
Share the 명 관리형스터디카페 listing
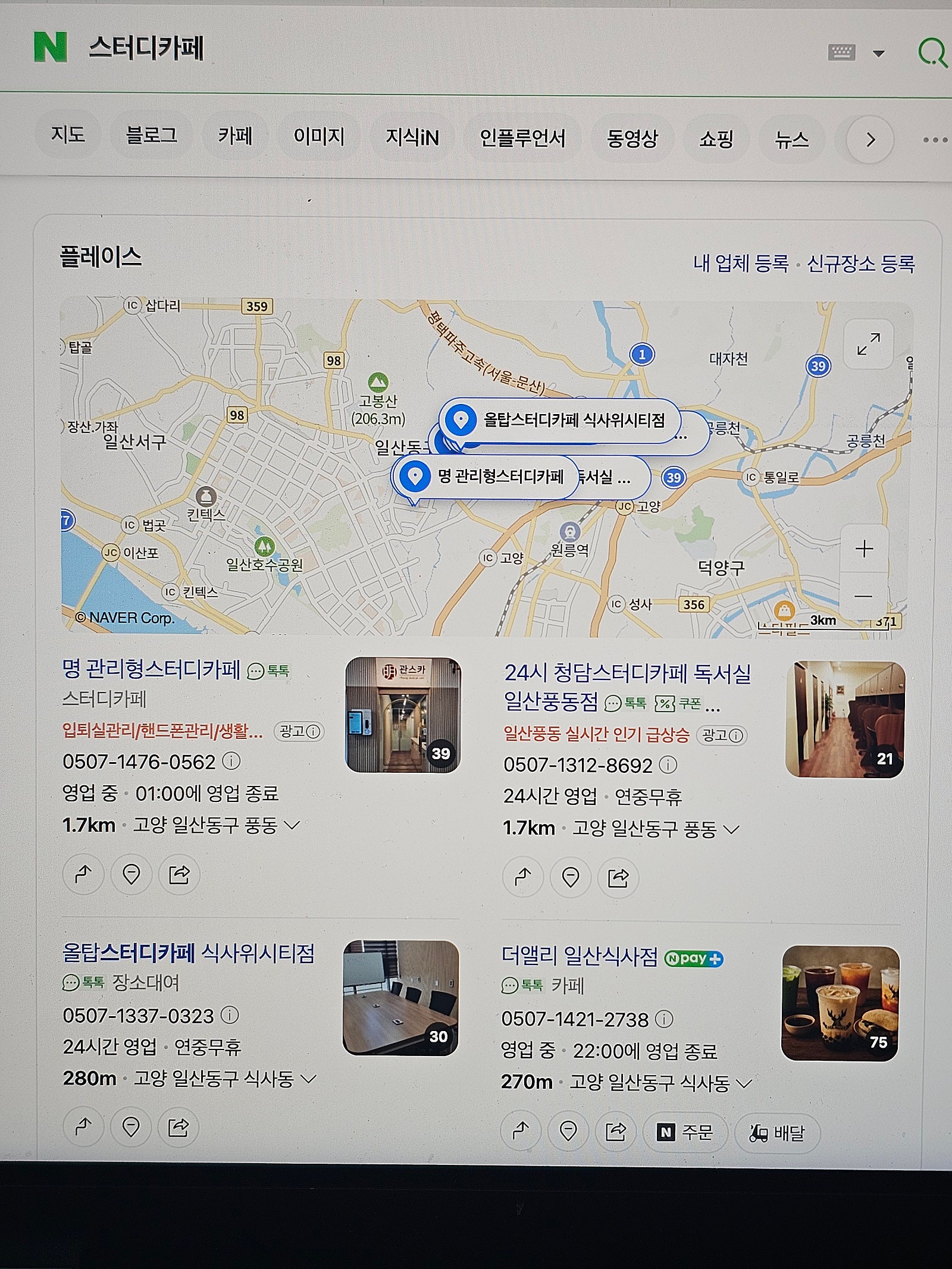(179, 875)
